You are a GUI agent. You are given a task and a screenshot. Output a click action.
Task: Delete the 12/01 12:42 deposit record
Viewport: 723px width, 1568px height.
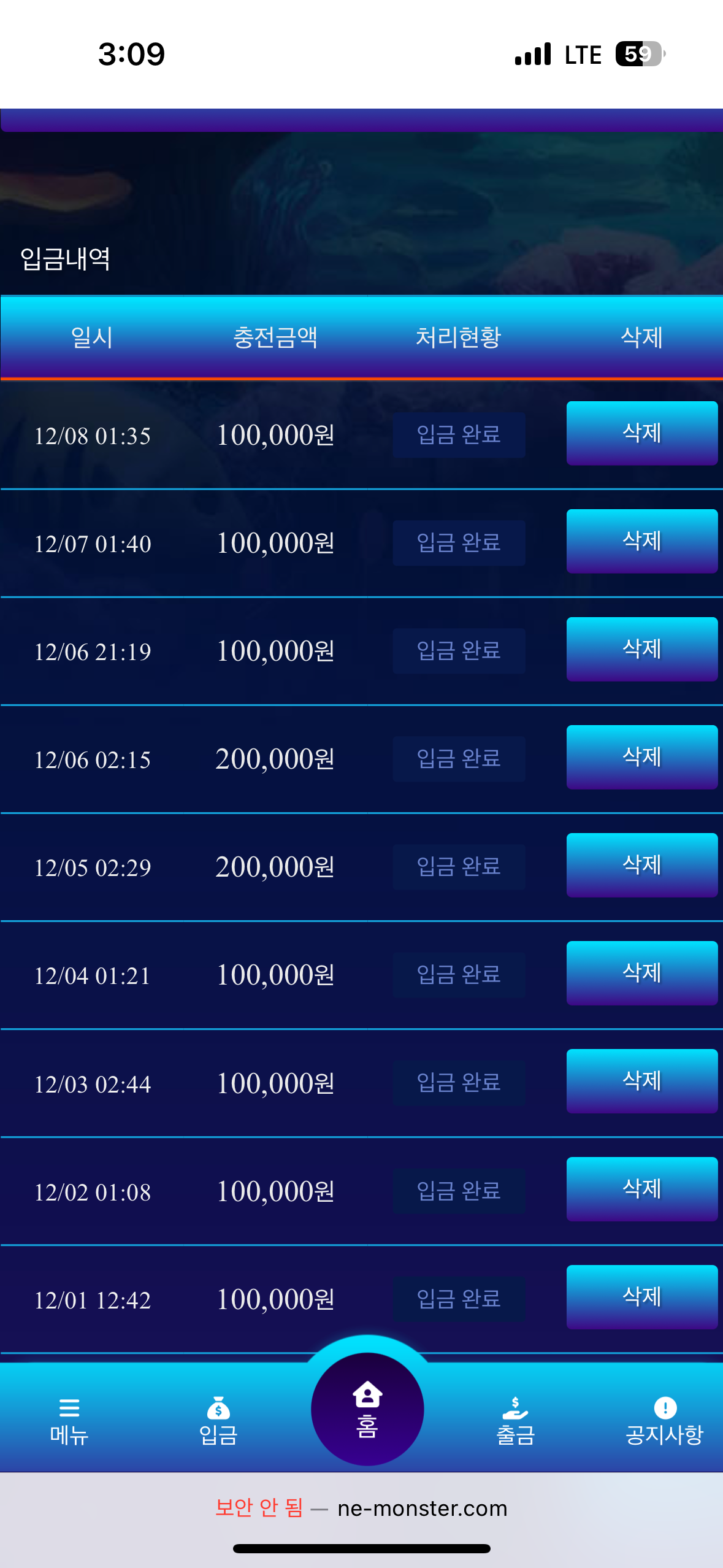(641, 1297)
